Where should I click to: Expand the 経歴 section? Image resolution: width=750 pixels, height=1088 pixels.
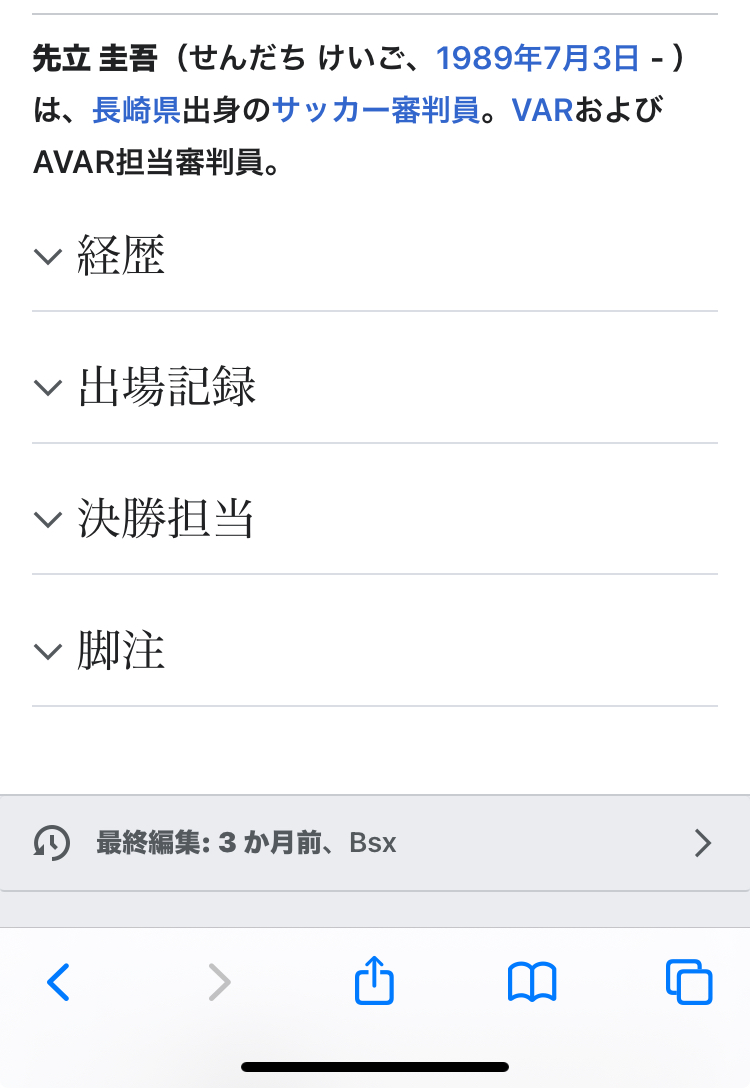(120, 256)
